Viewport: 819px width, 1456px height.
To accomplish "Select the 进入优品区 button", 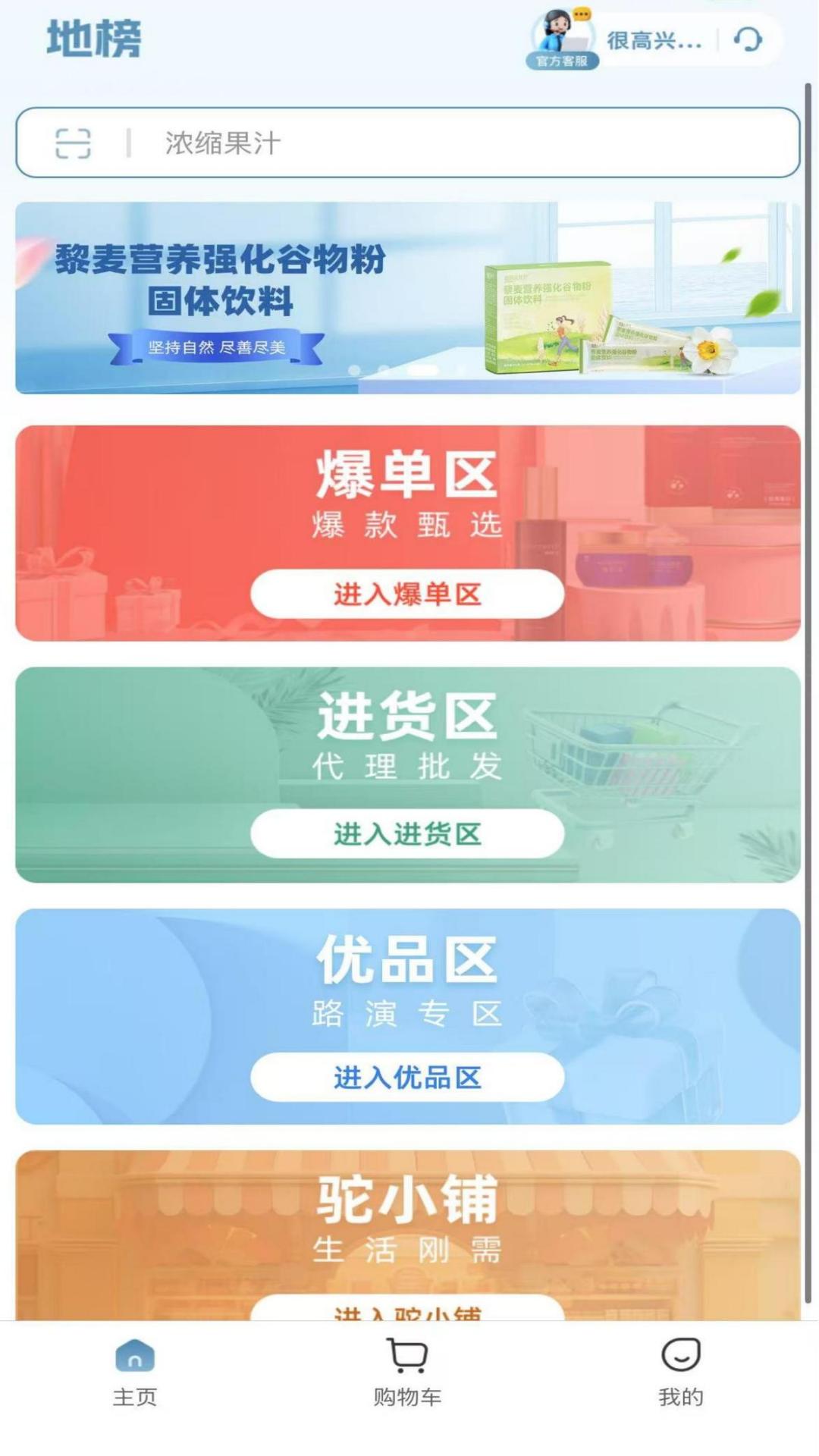I will (x=407, y=1077).
